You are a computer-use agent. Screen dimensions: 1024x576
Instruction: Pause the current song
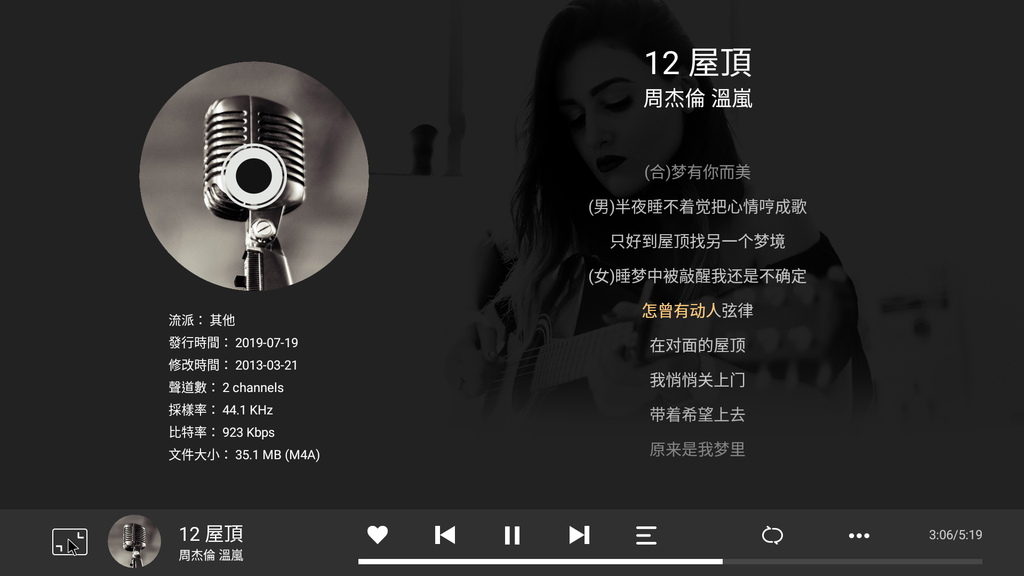(512, 535)
